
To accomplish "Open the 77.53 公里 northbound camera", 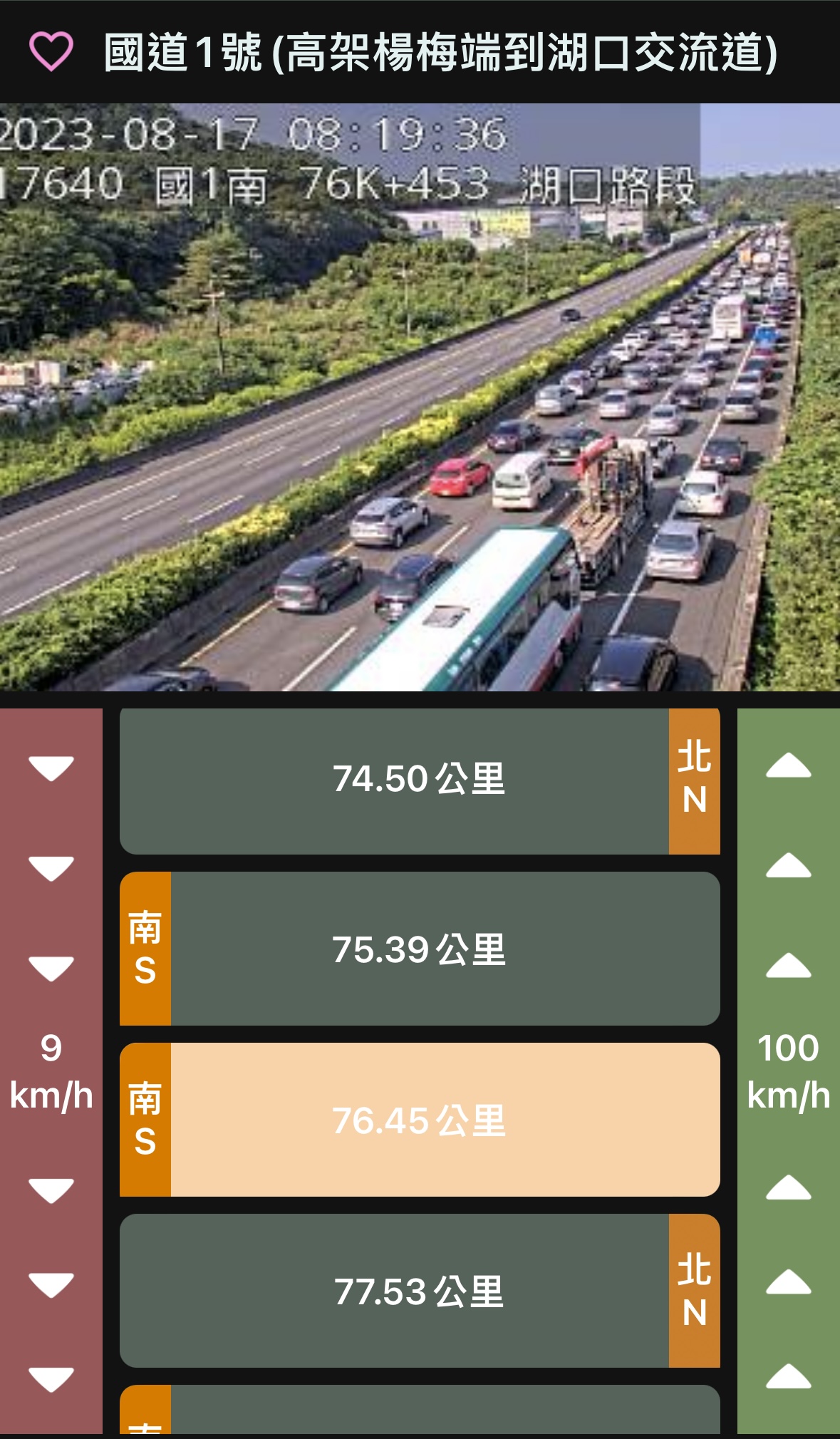I will tap(419, 1291).
